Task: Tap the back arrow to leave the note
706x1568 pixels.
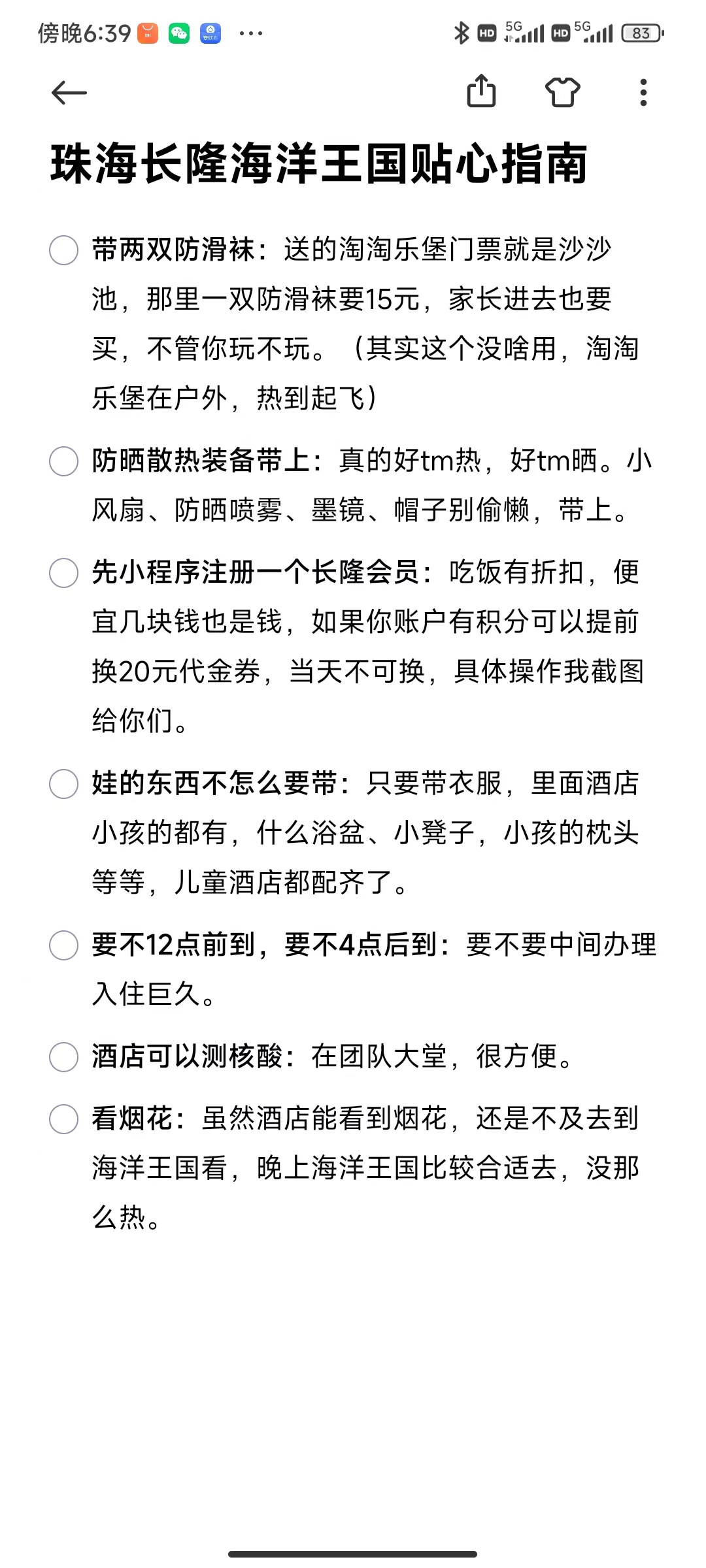Action: coord(69,93)
